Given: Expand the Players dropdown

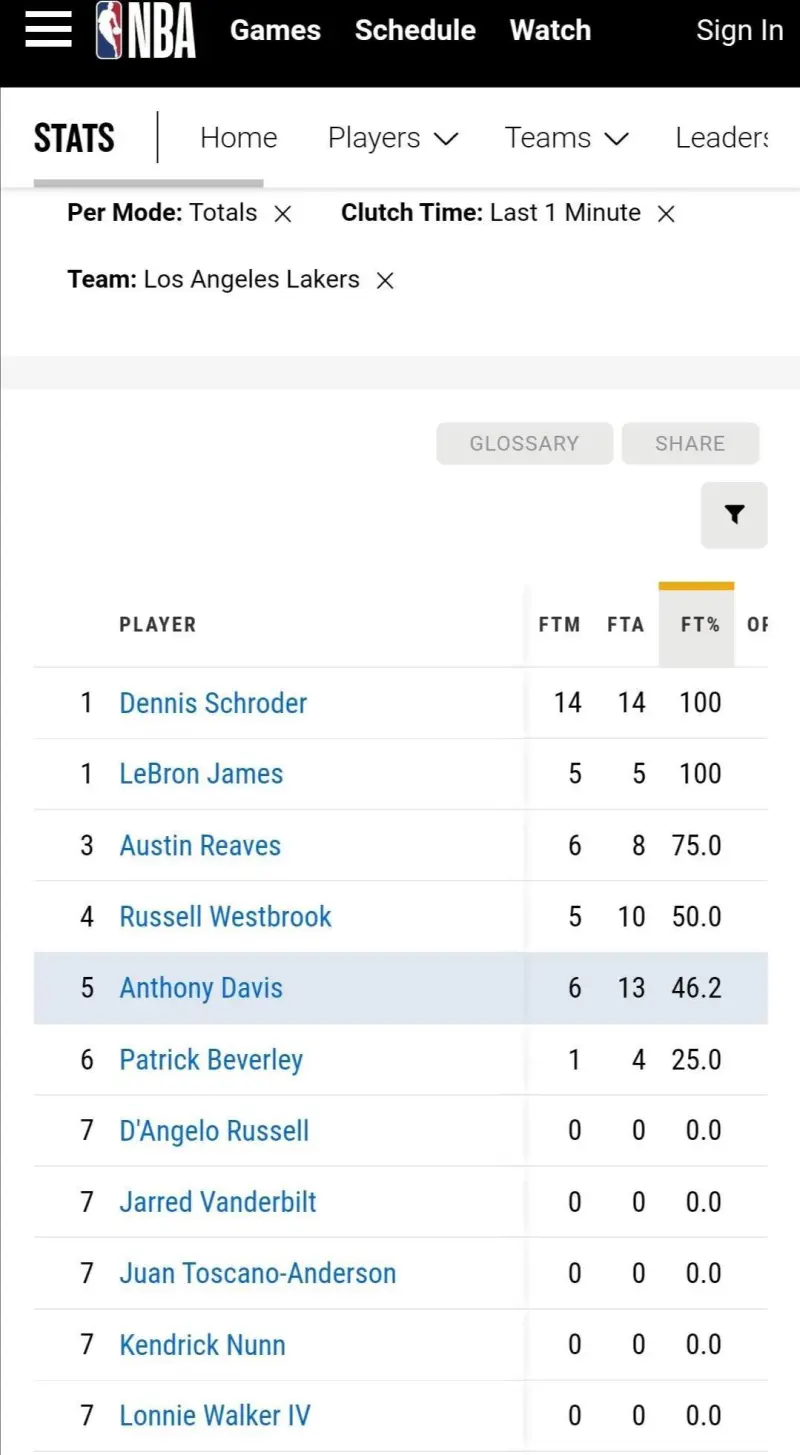Looking at the screenshot, I should pyautogui.click(x=393, y=138).
